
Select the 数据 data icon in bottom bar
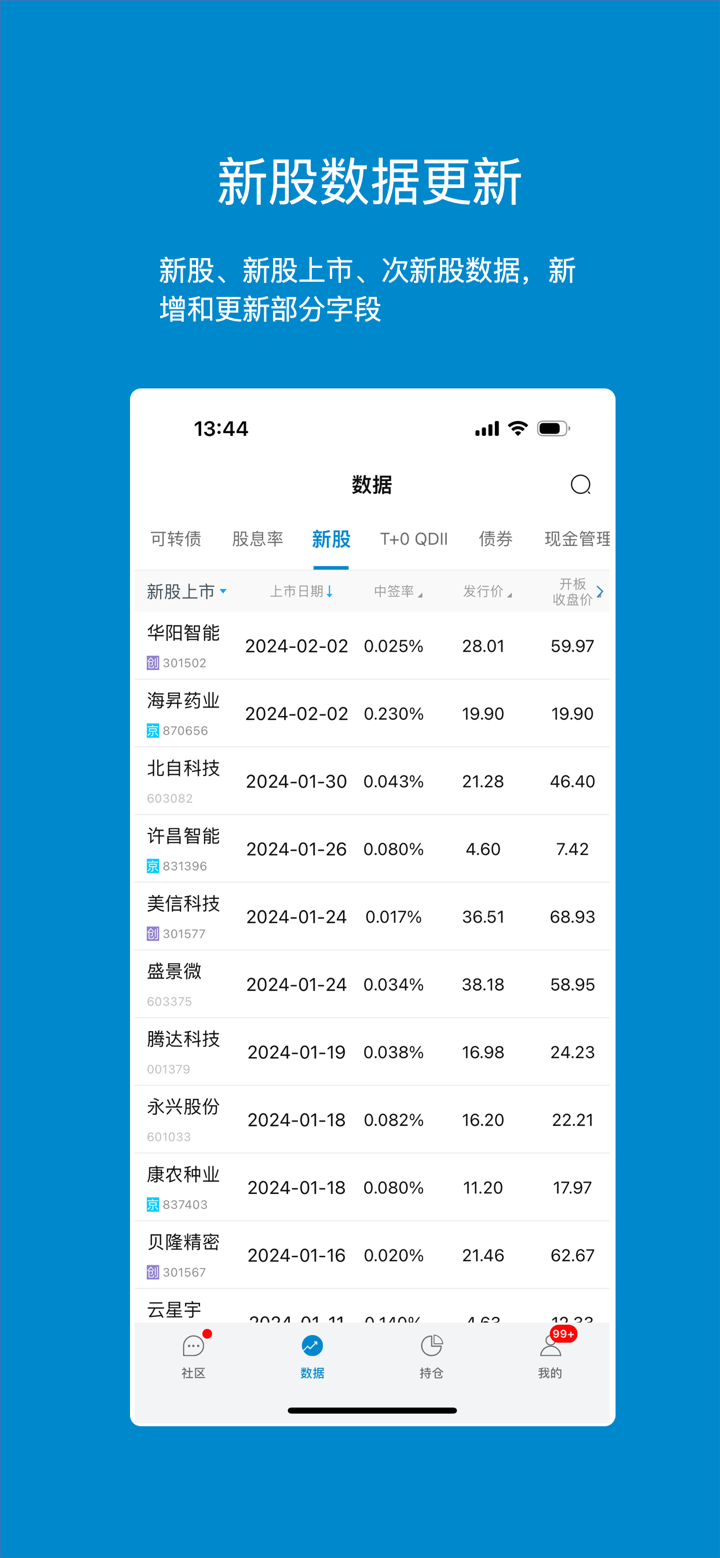pyautogui.click(x=311, y=1346)
